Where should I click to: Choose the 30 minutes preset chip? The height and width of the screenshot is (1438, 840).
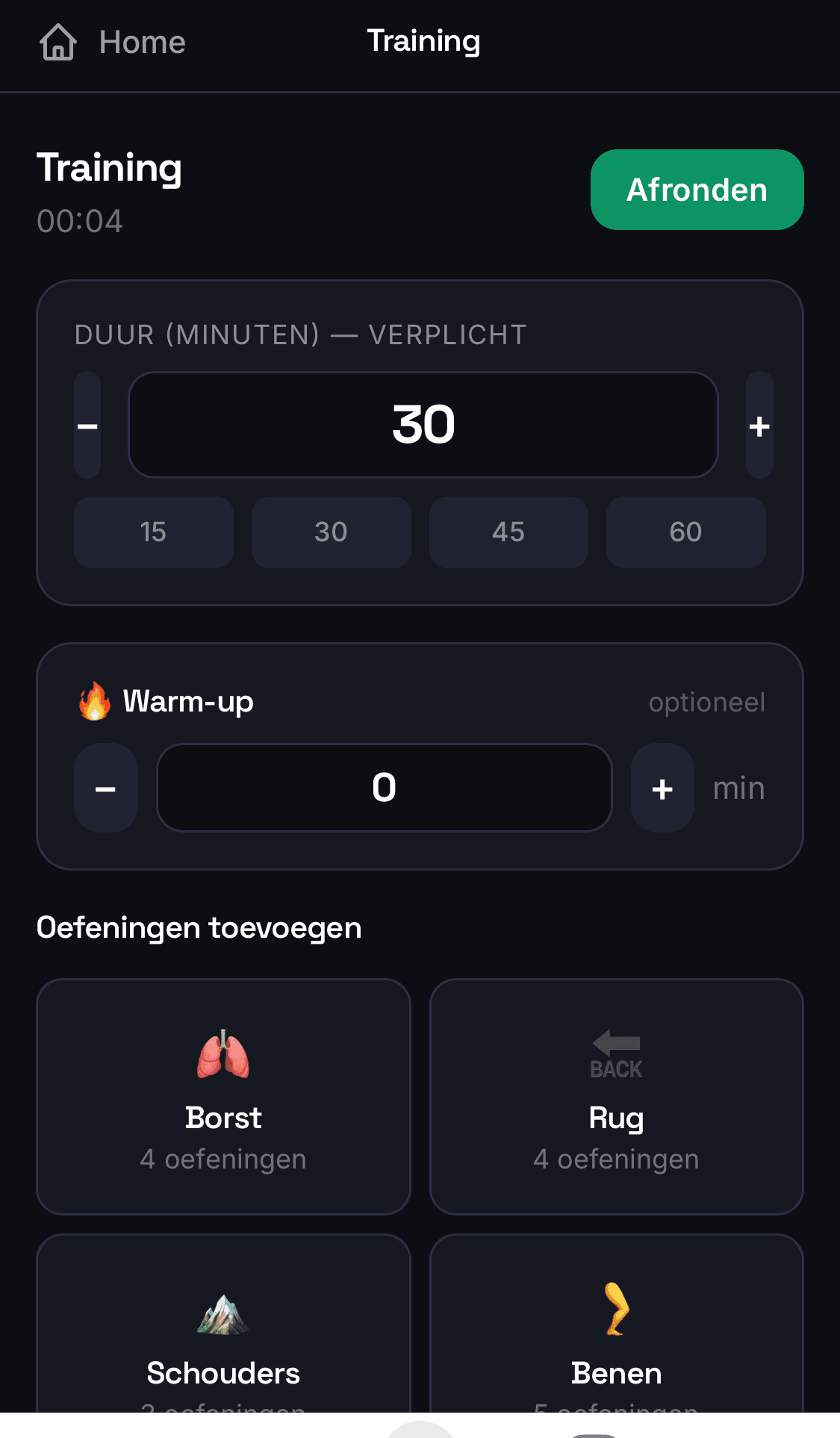click(x=331, y=532)
